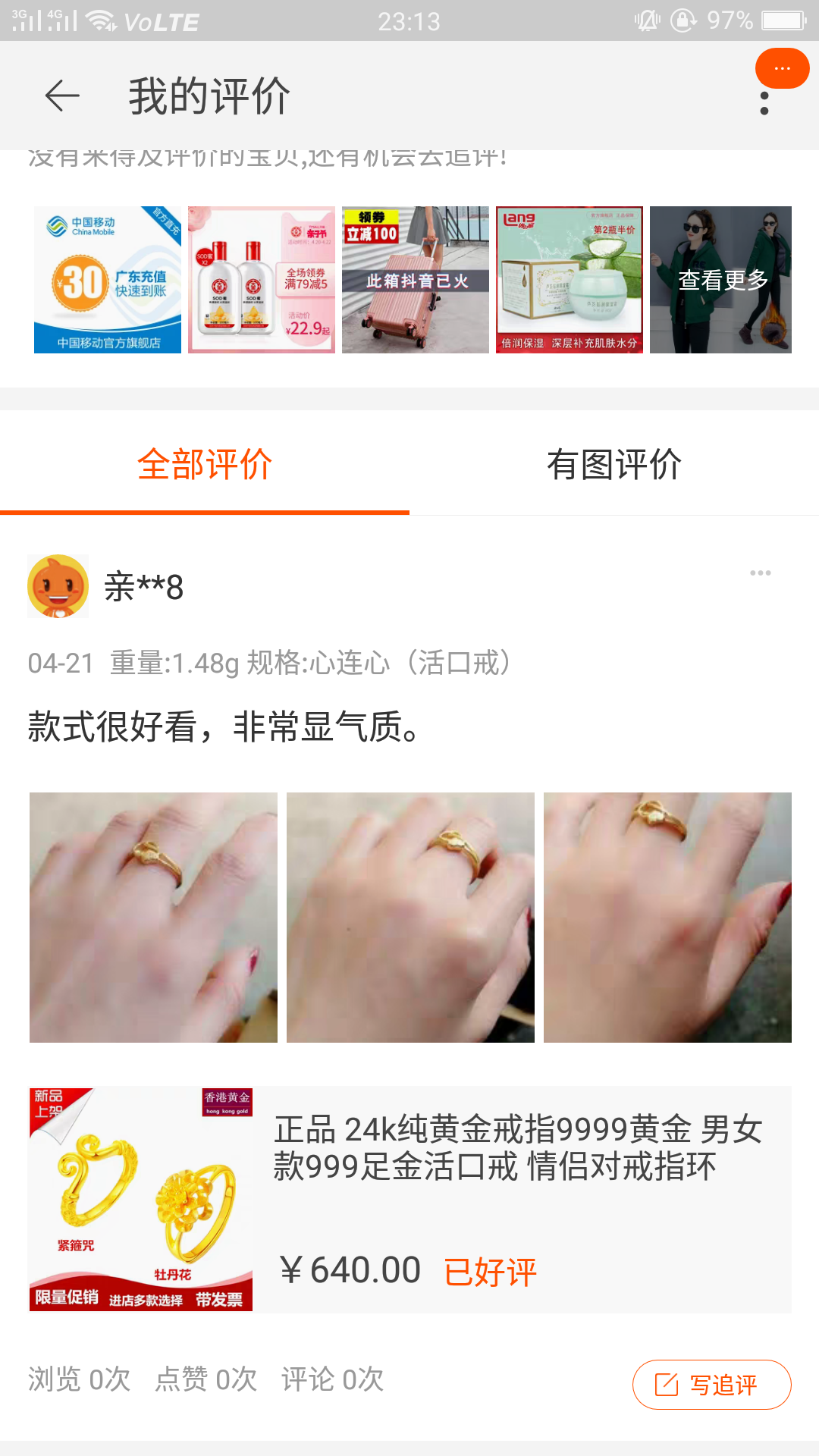The width and height of the screenshot is (819, 1456).
Task: Open the pink suitcase product tile
Action: point(416,280)
